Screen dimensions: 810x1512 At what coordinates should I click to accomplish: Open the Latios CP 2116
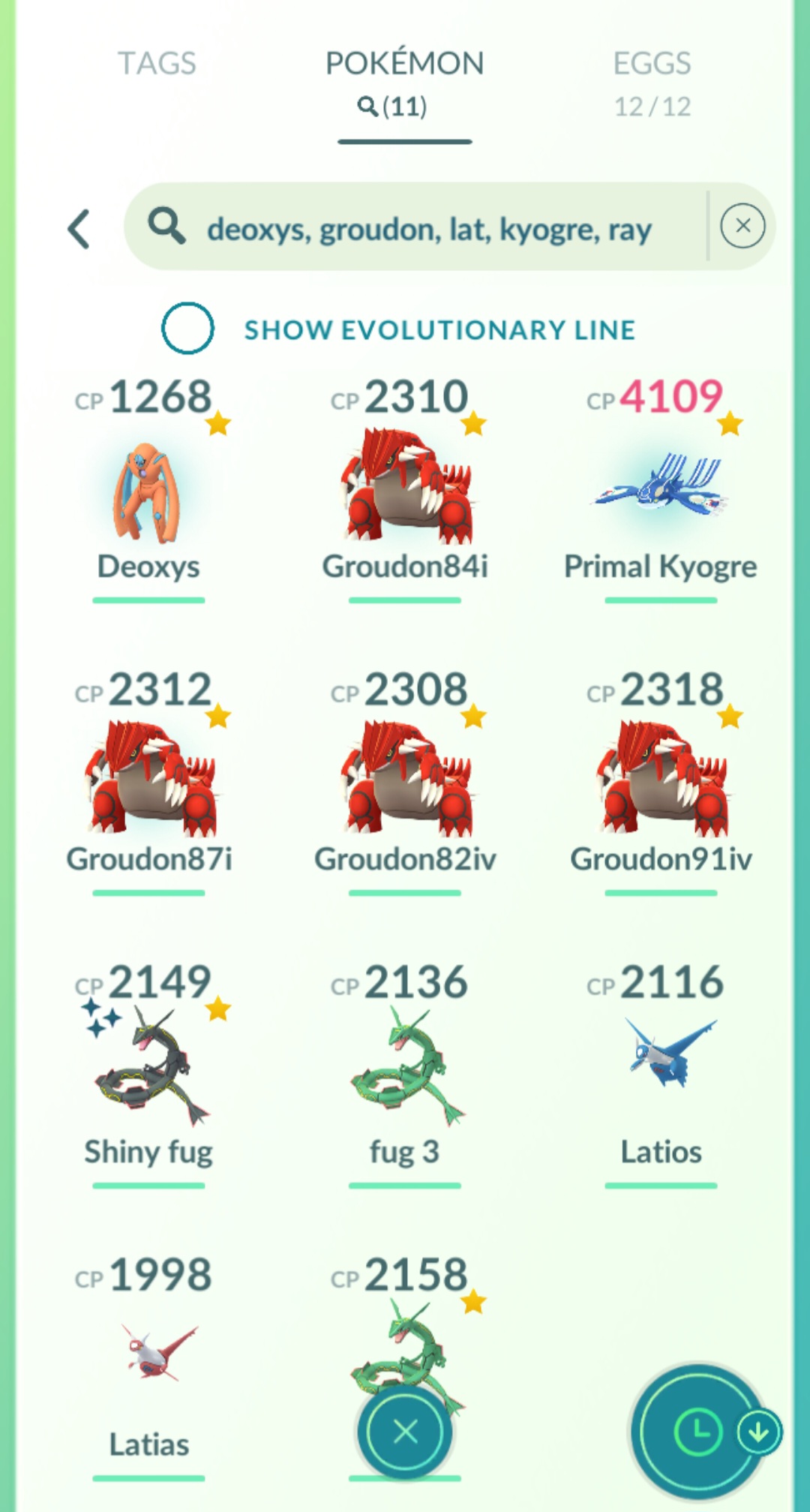coord(661,1075)
